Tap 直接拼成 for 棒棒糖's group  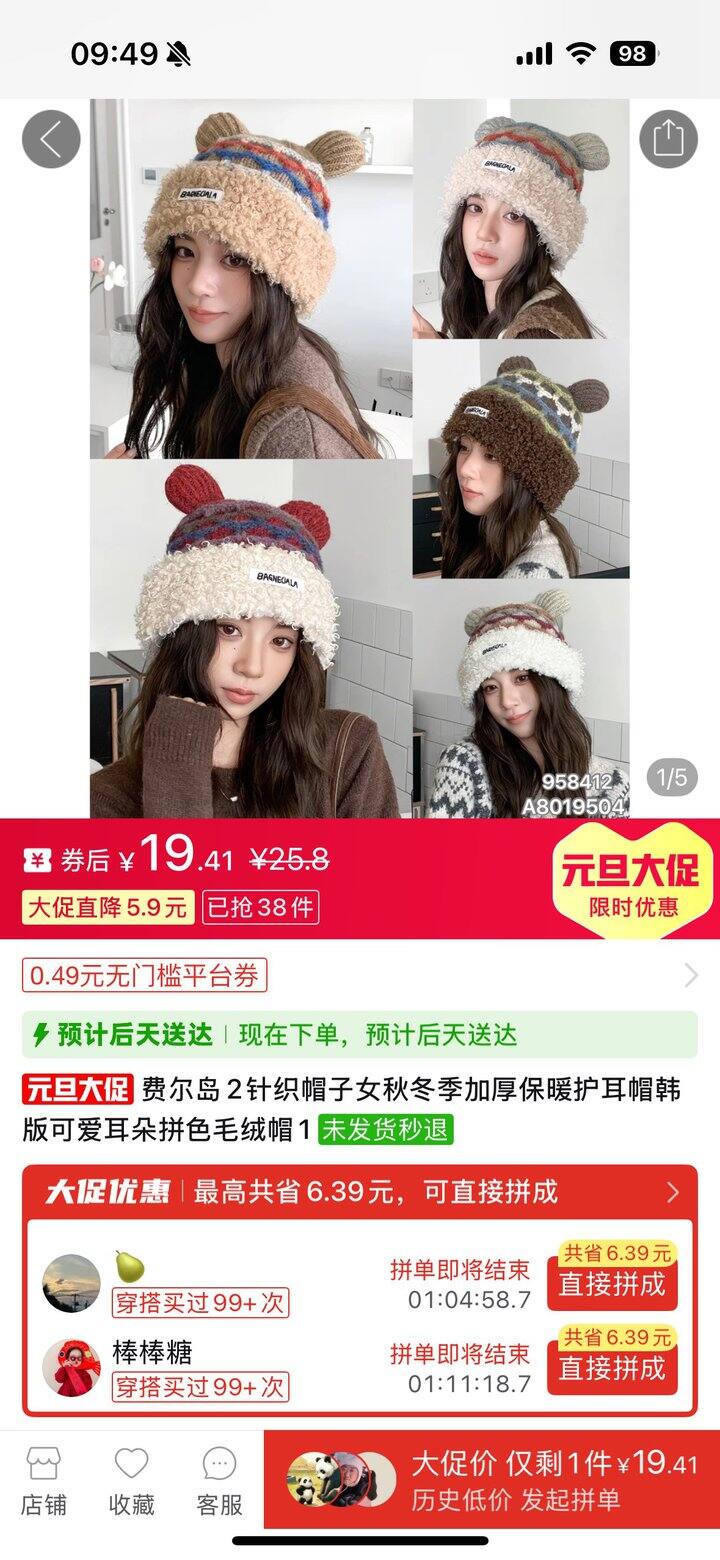[x=612, y=1368]
